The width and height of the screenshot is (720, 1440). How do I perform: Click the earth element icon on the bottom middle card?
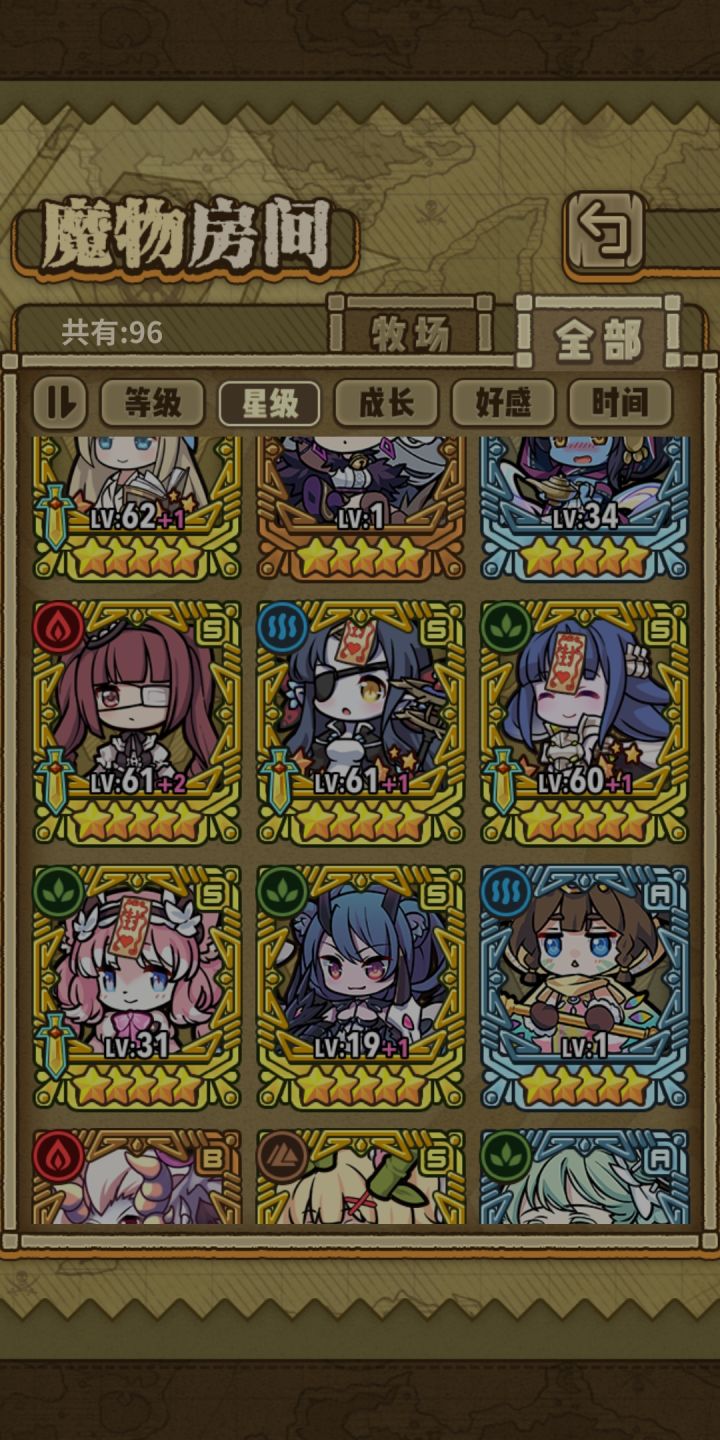coord(282,1155)
